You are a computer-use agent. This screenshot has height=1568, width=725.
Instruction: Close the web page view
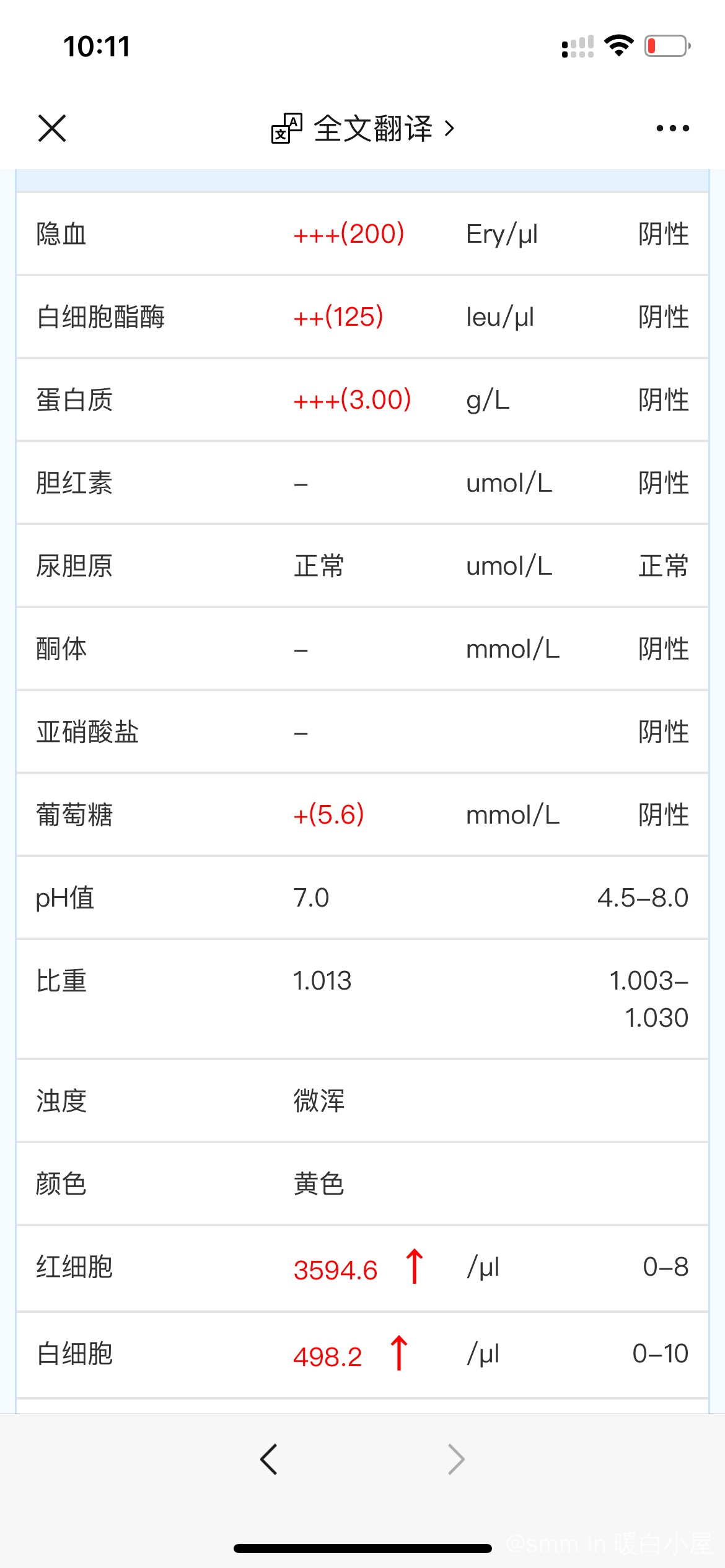[52, 128]
